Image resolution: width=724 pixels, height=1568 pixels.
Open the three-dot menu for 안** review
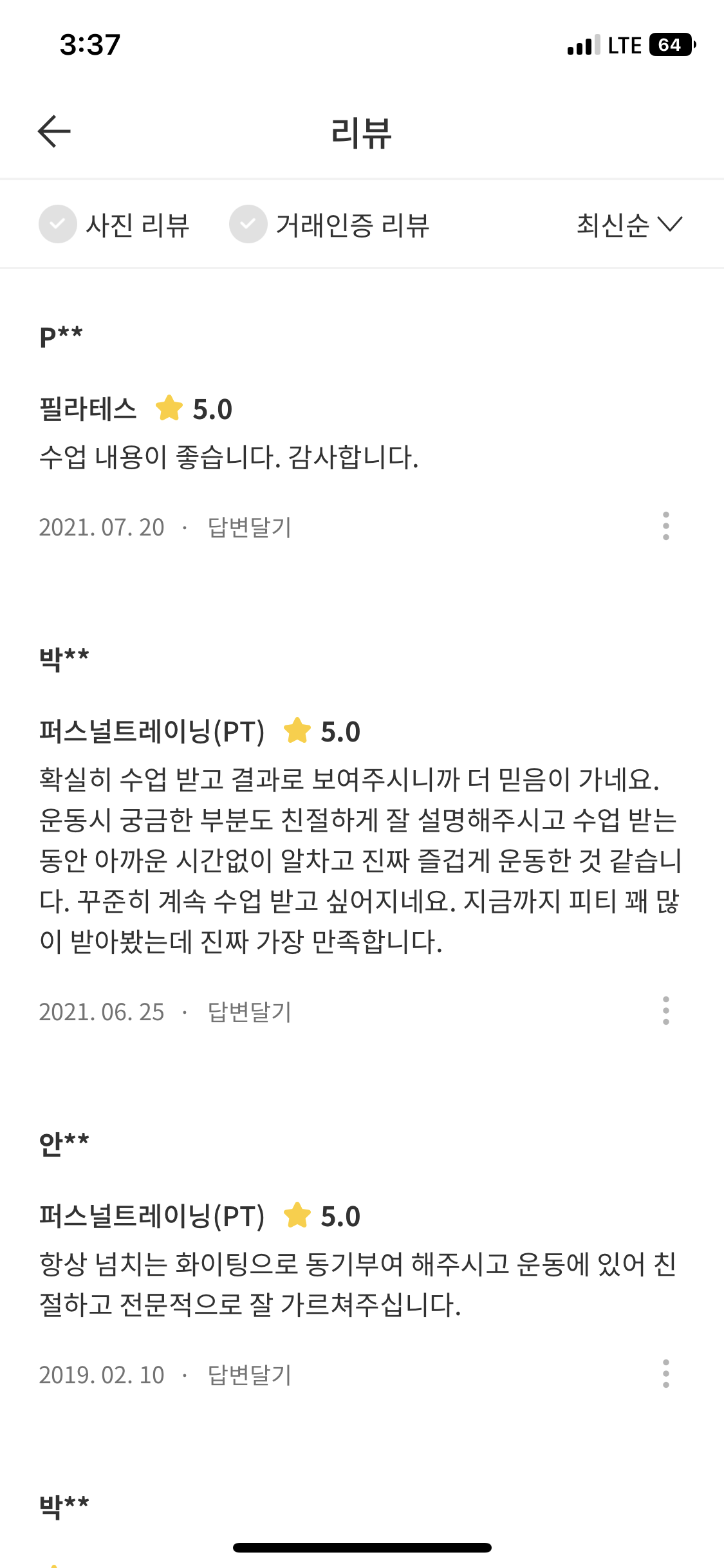tap(665, 1374)
